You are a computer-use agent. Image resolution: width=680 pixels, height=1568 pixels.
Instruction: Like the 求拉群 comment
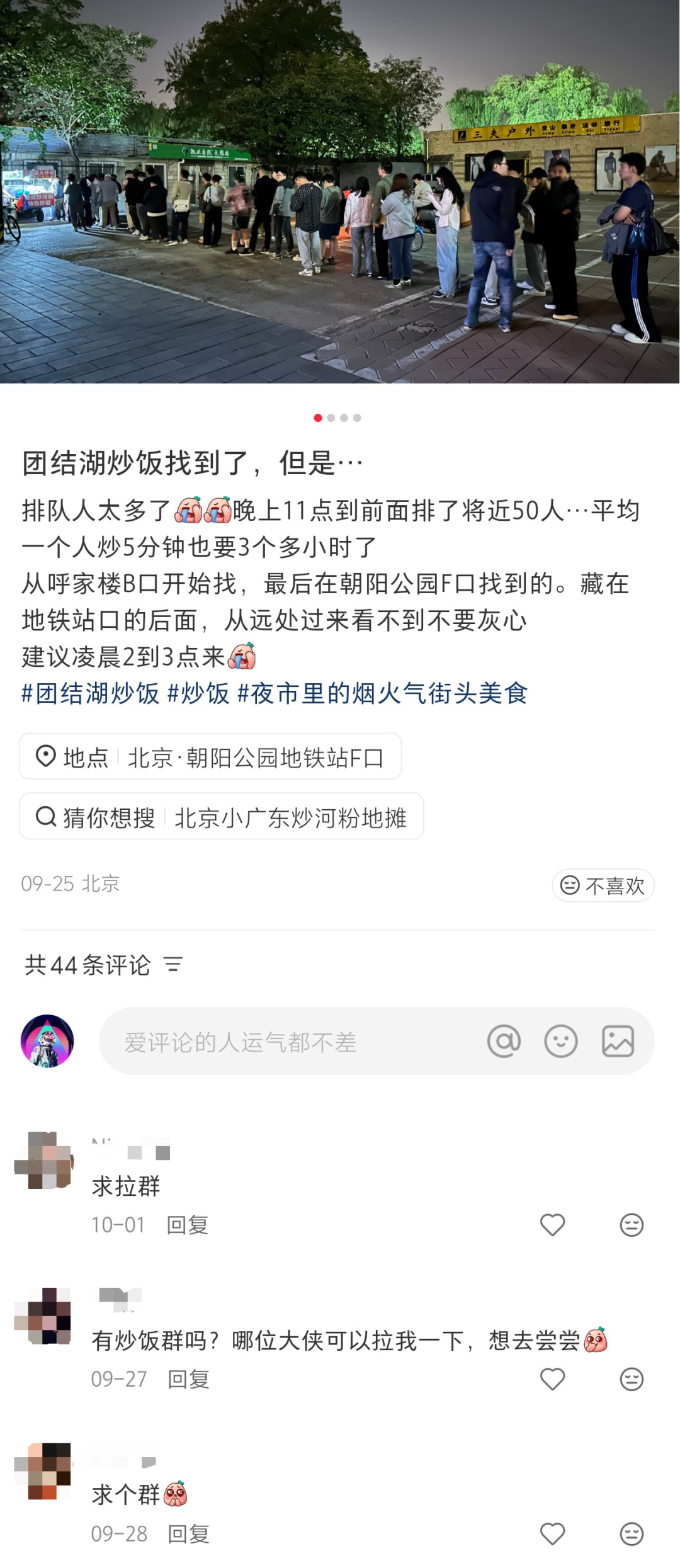(552, 1225)
